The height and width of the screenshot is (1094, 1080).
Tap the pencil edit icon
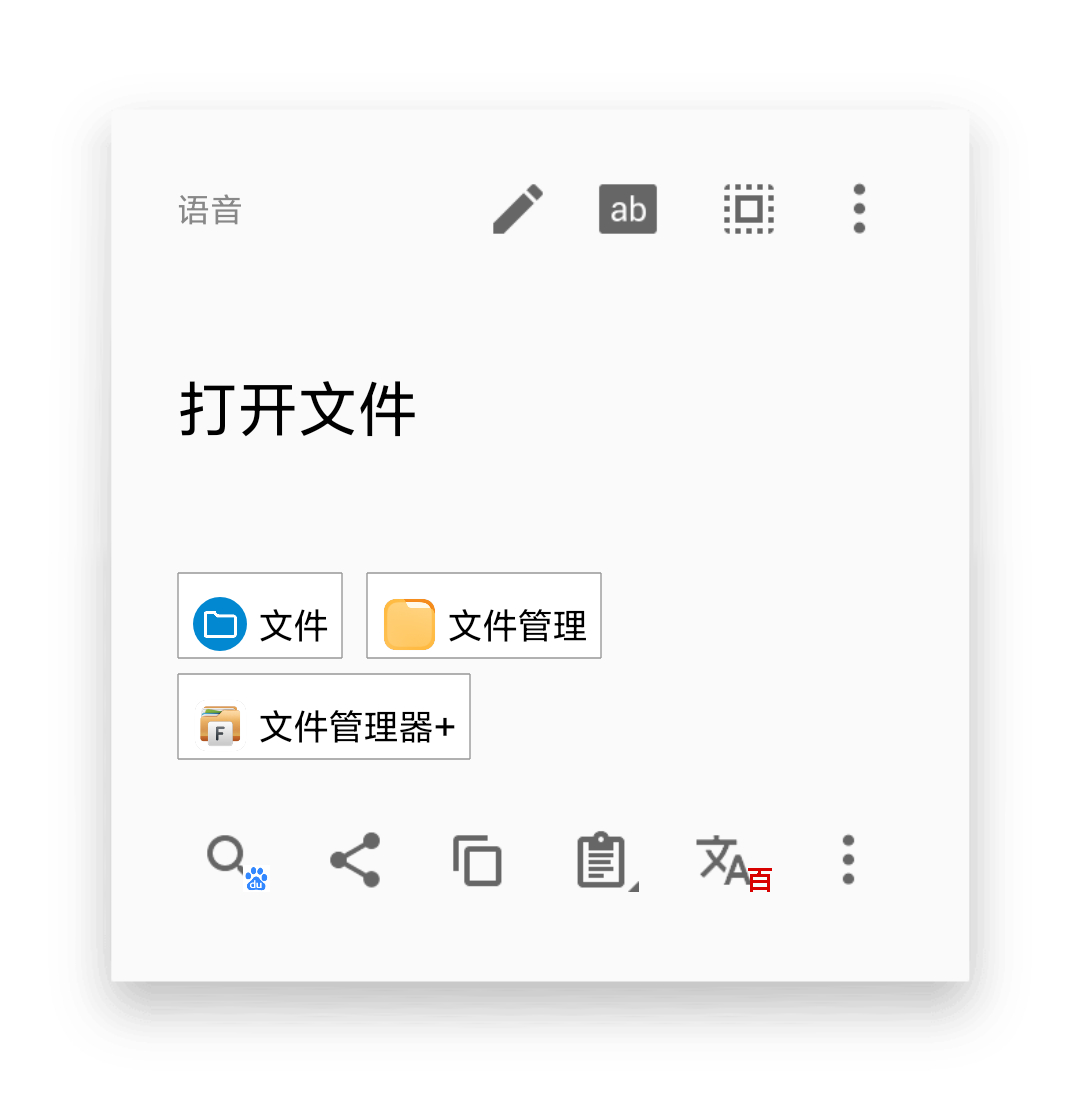[x=518, y=209]
